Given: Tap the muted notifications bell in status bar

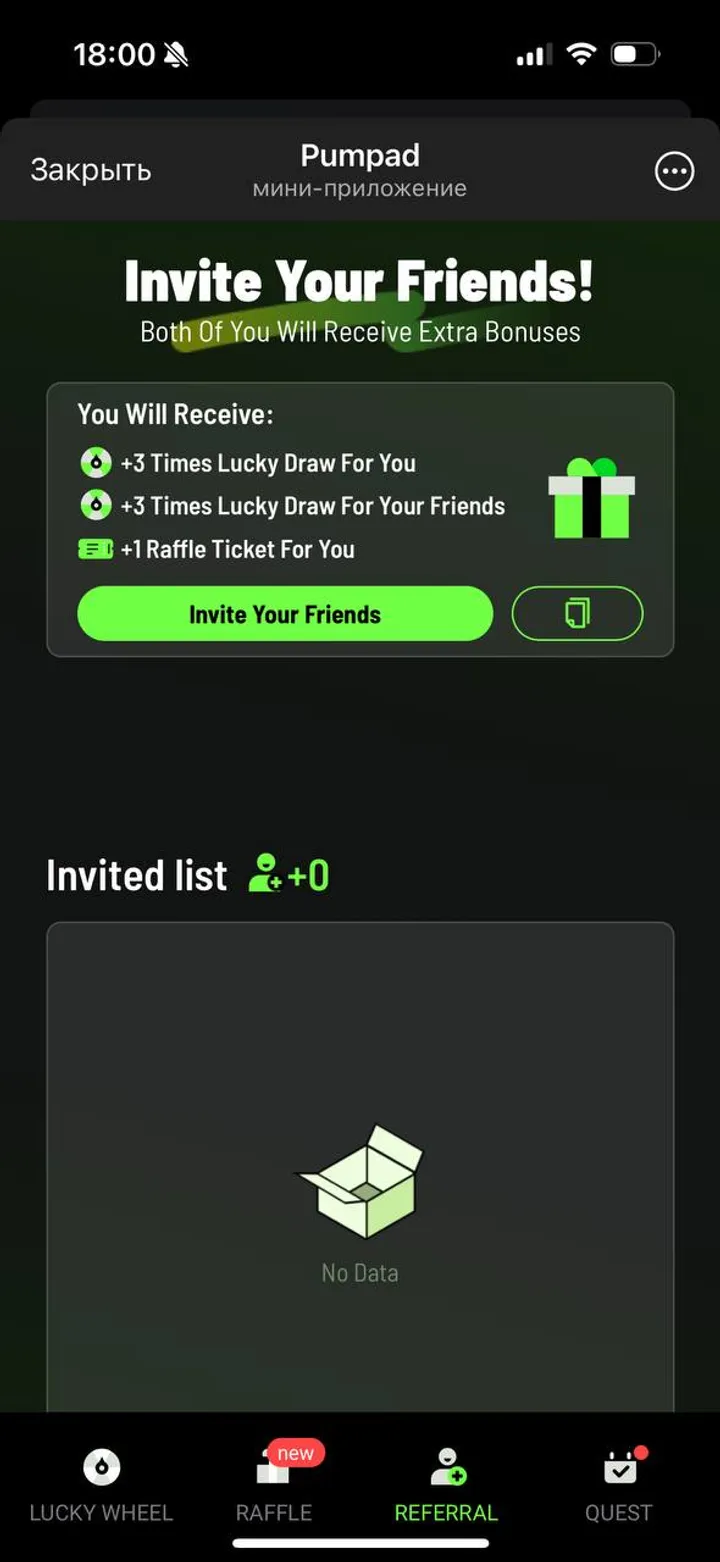Looking at the screenshot, I should pos(178,54).
